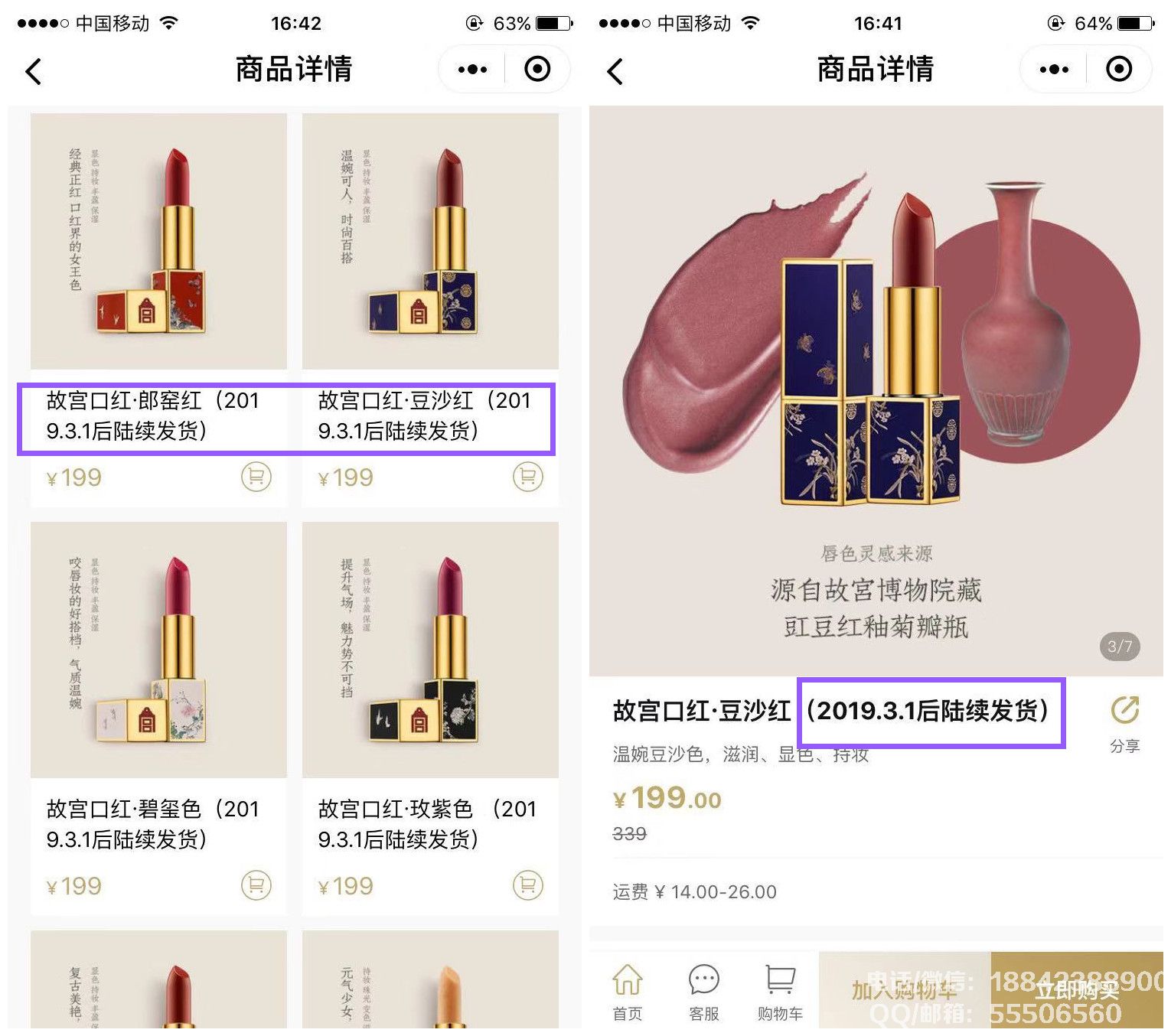
Task: Tap 加入购物车 for the 豆沙红 lipstick
Action: 905,990
